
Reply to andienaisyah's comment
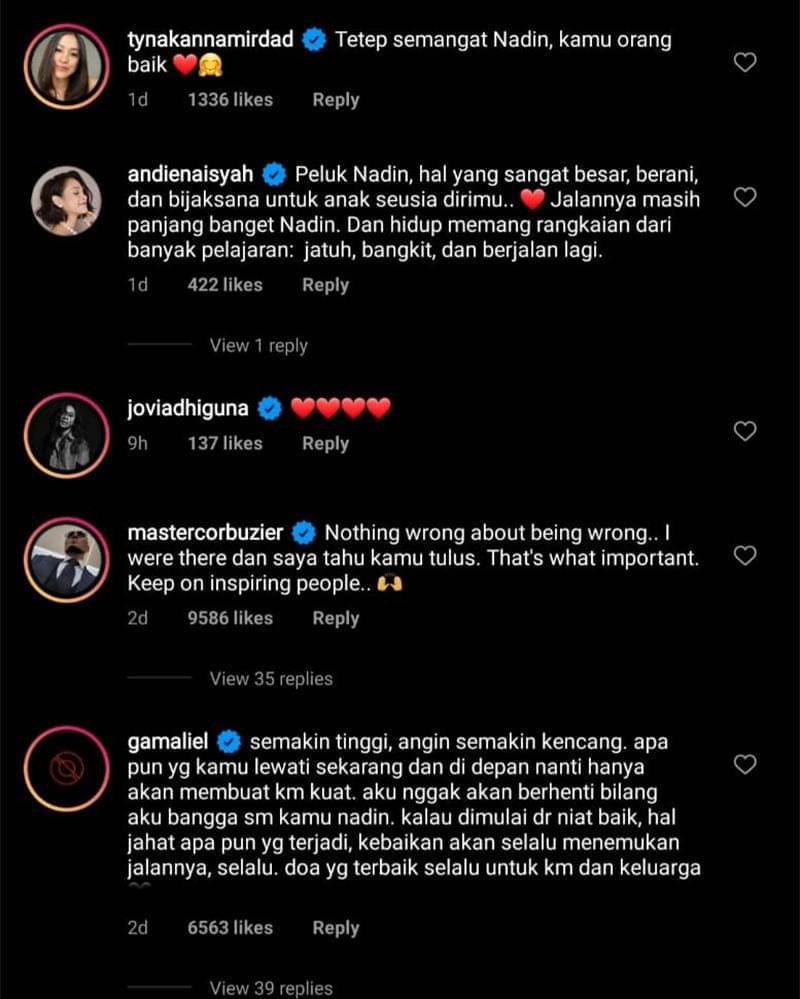tap(325, 285)
